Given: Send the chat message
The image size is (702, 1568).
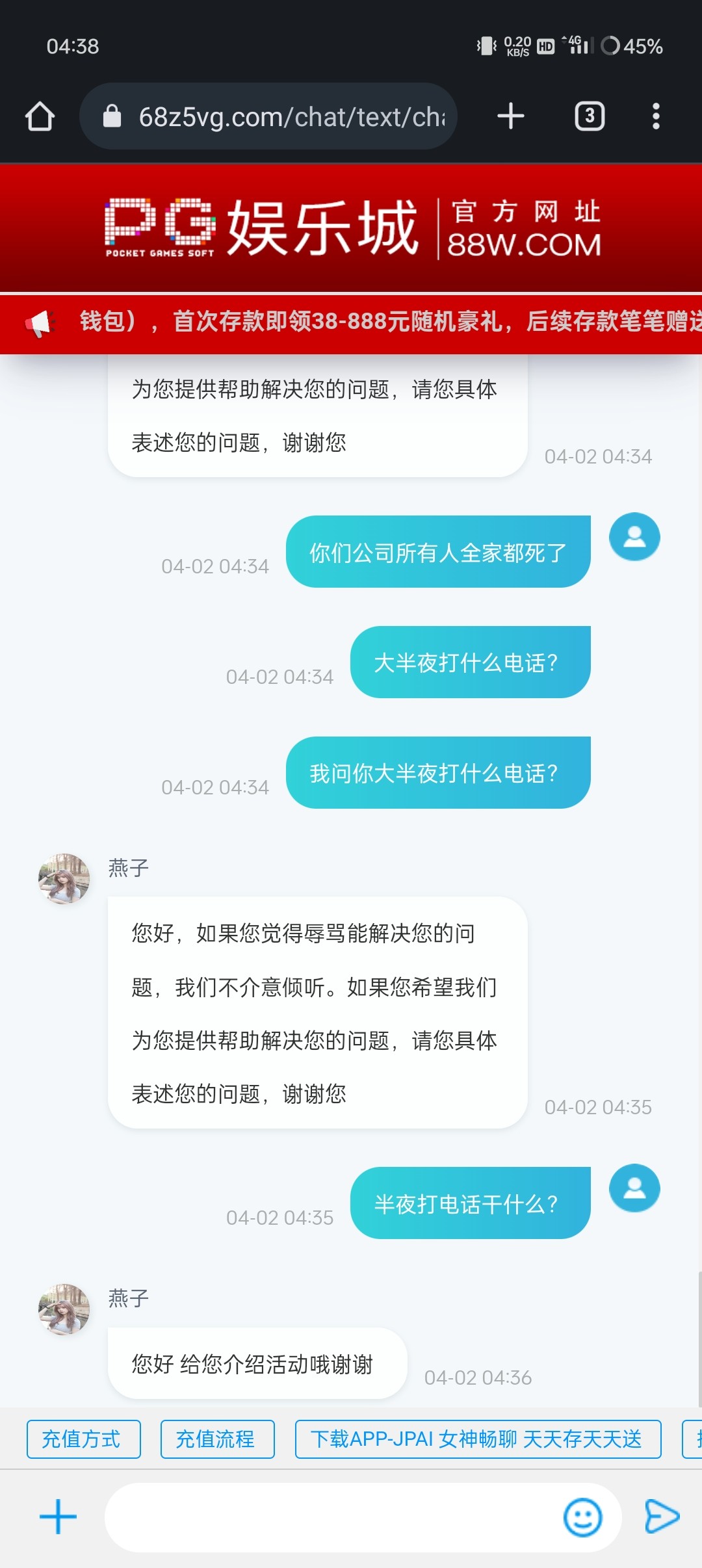Looking at the screenshot, I should [661, 1517].
